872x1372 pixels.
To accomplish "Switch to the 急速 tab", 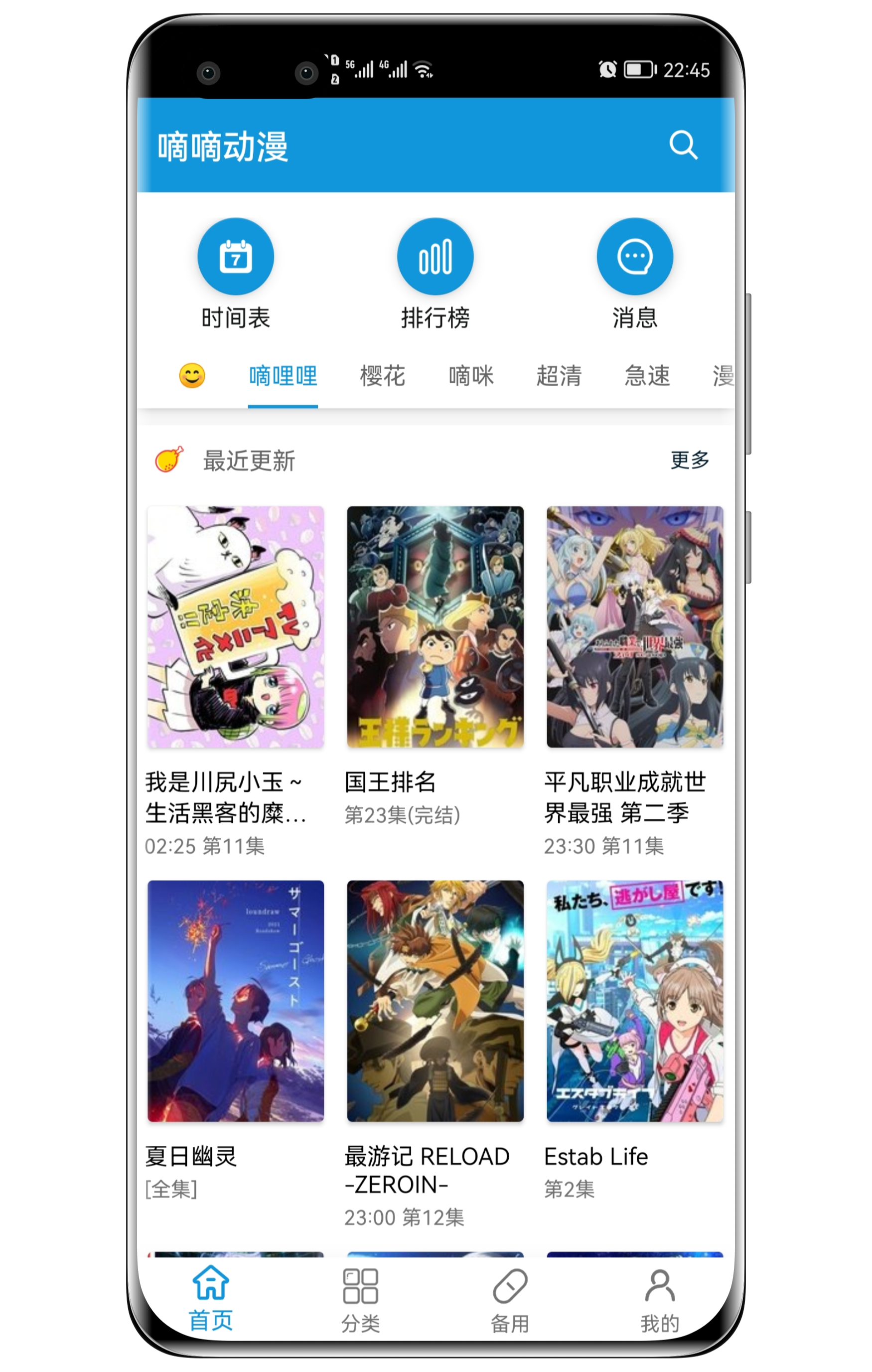I will [x=647, y=375].
